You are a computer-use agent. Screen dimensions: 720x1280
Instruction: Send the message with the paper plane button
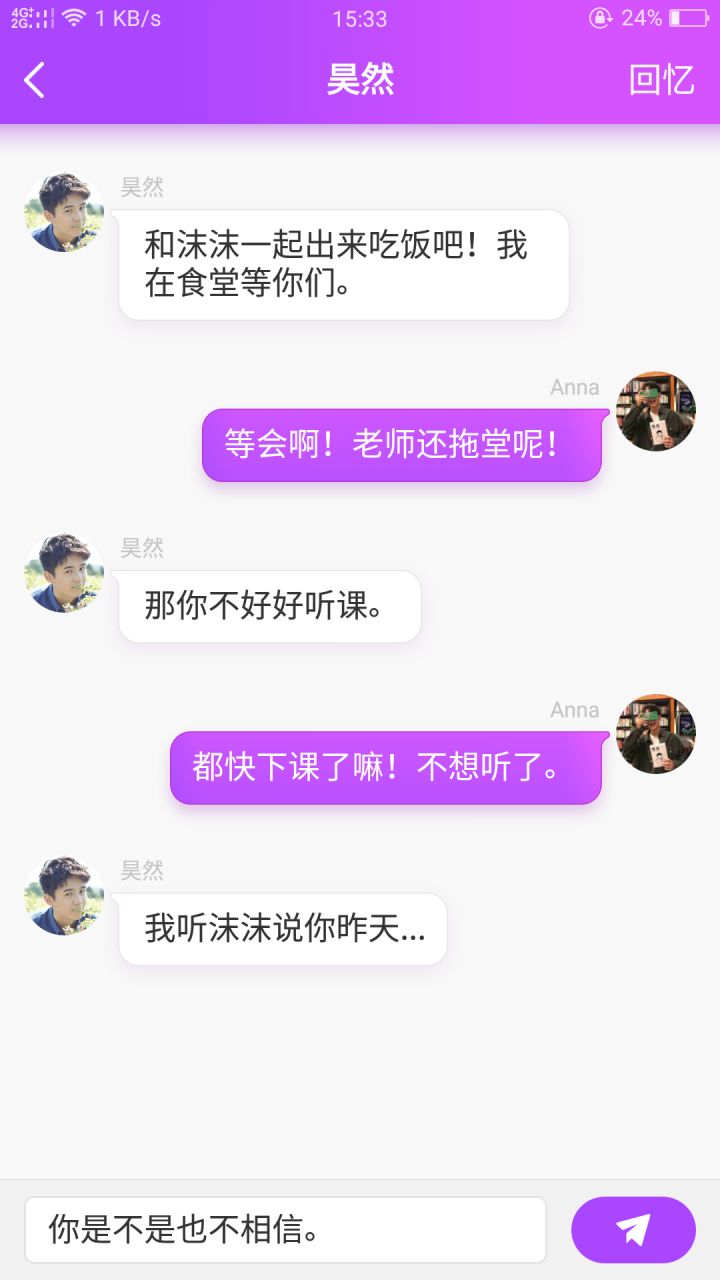(x=633, y=1229)
